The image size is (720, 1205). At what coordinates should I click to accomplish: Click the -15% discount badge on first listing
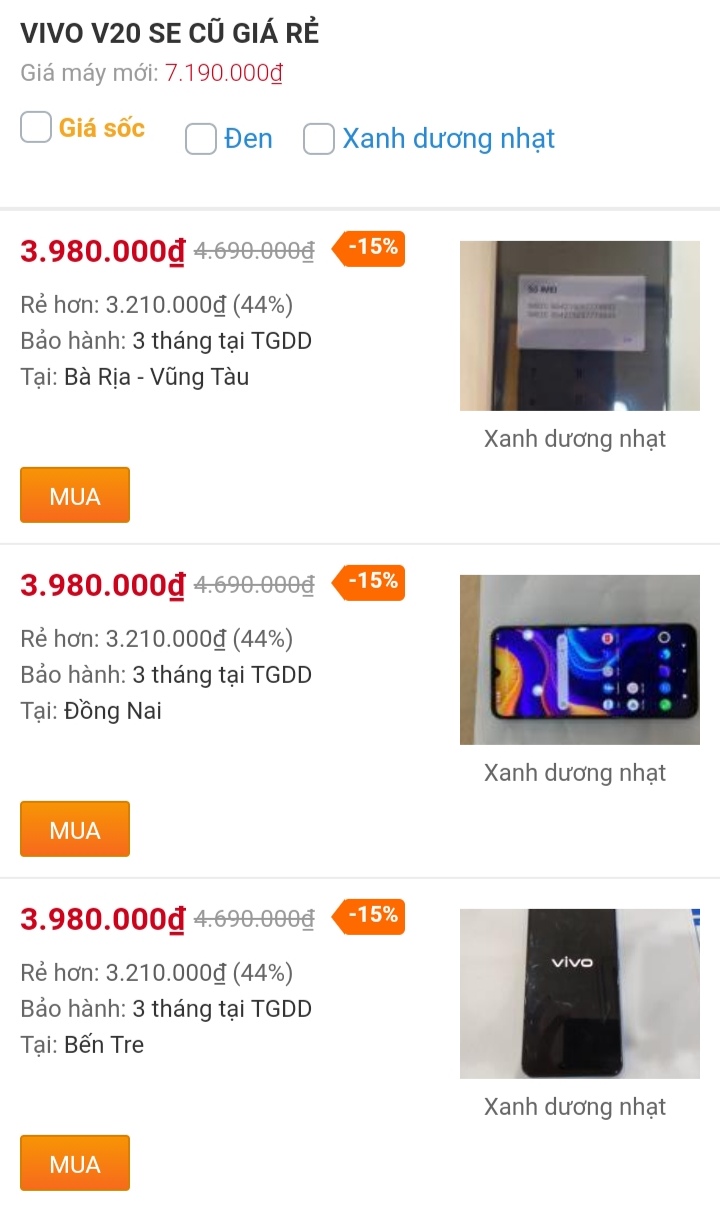click(x=371, y=246)
